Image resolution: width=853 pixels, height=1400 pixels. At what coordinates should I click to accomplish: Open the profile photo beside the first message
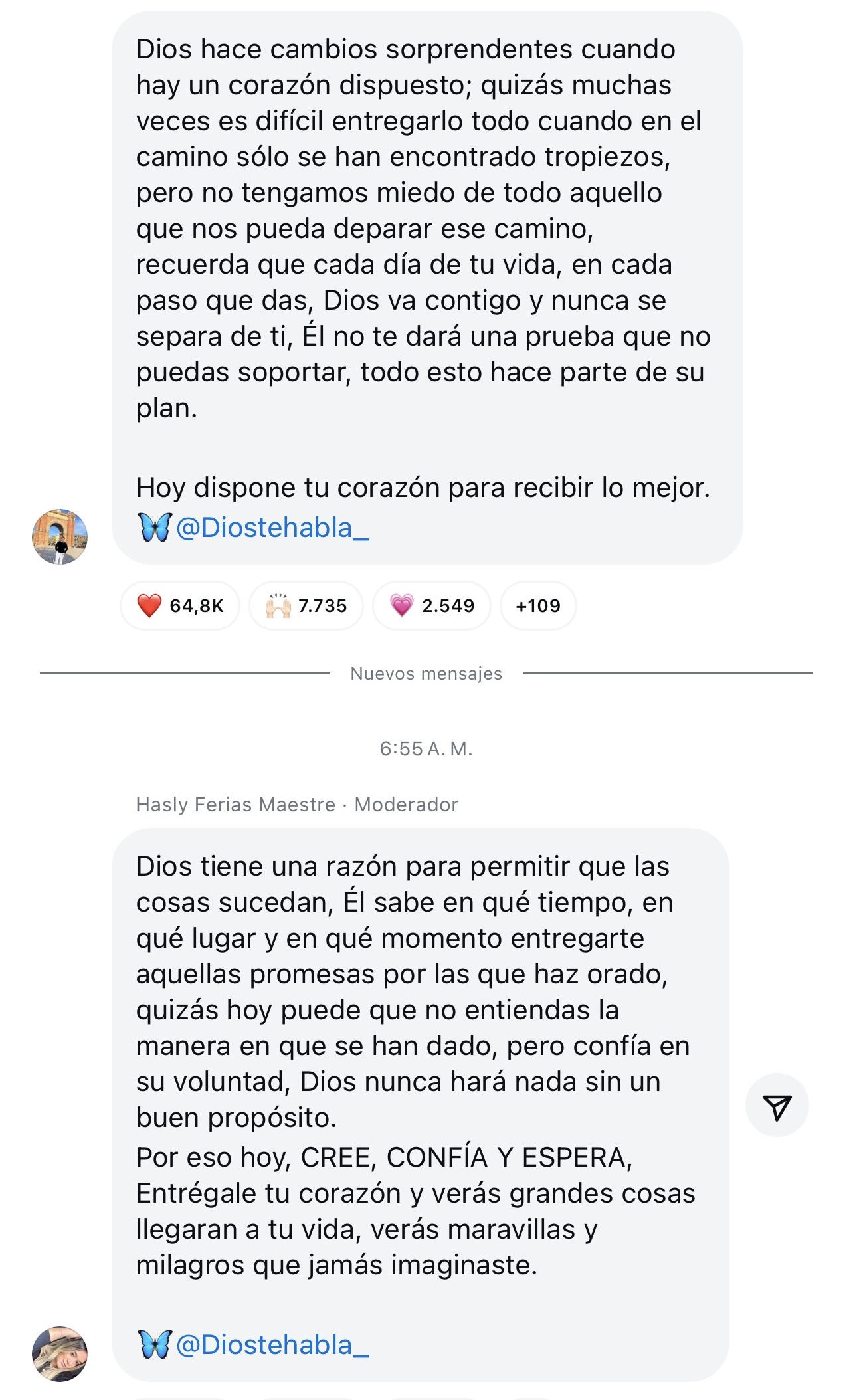click(60, 537)
